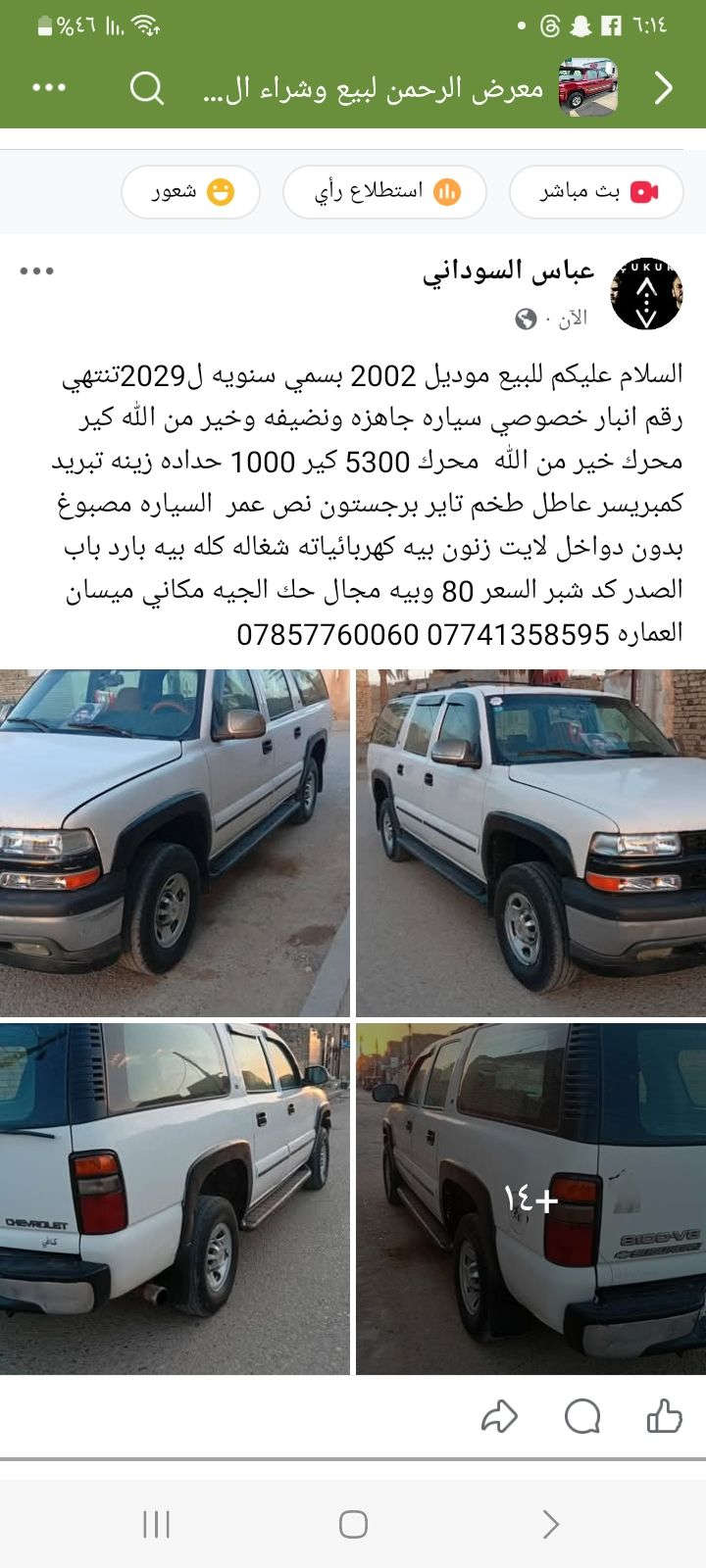Open the معرض الرحمن group title
The image size is (706, 1568).
[373, 89]
